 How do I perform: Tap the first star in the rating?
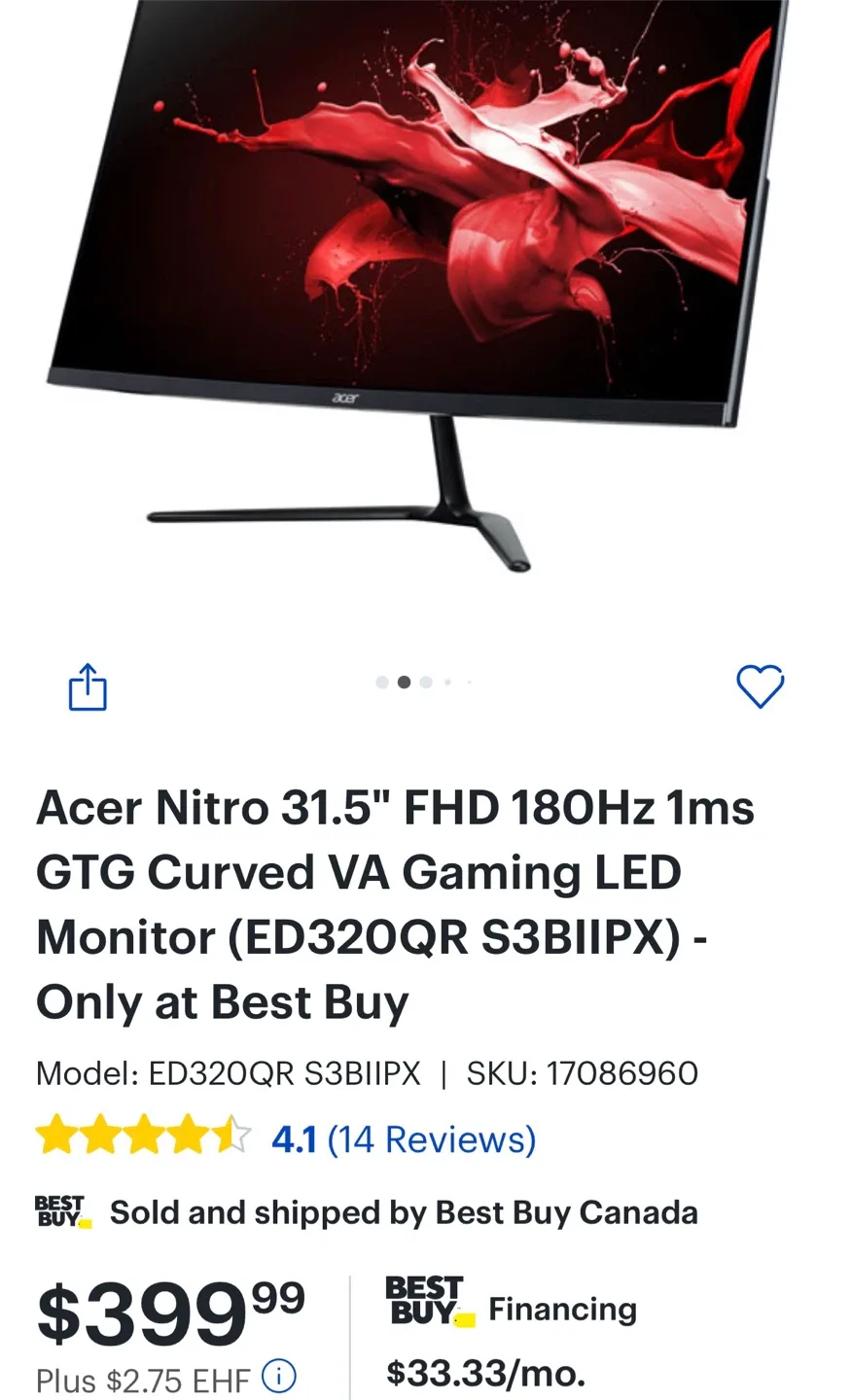[56, 1133]
